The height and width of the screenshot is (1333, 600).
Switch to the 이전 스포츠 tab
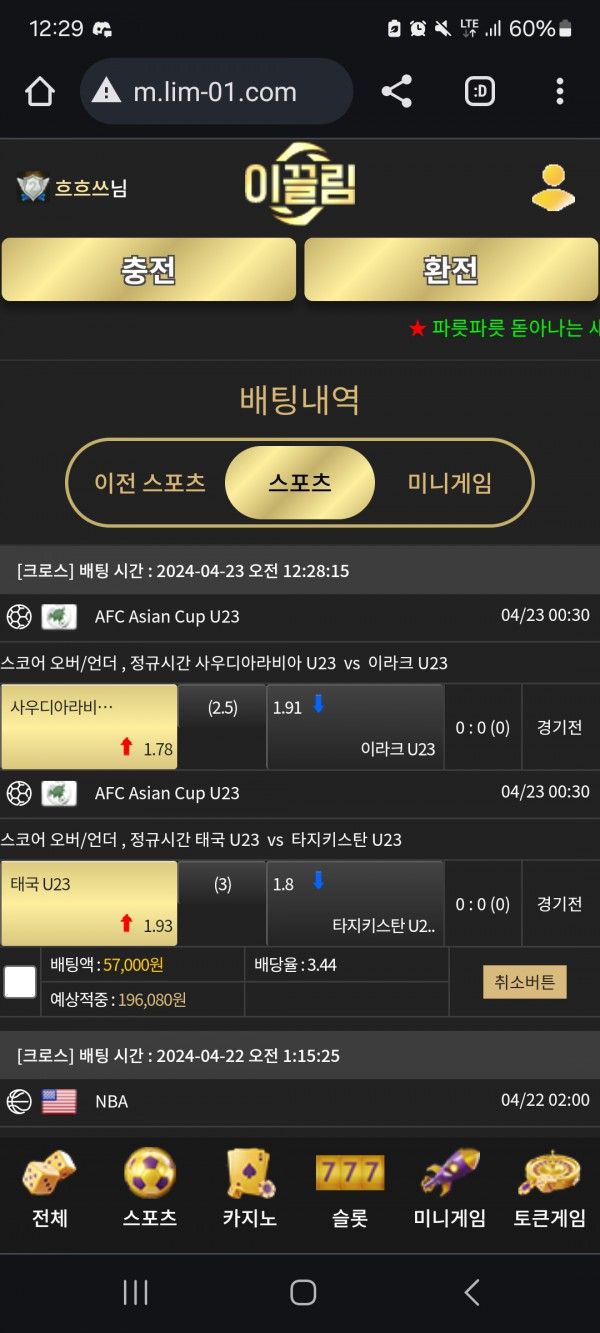pyautogui.click(x=150, y=483)
